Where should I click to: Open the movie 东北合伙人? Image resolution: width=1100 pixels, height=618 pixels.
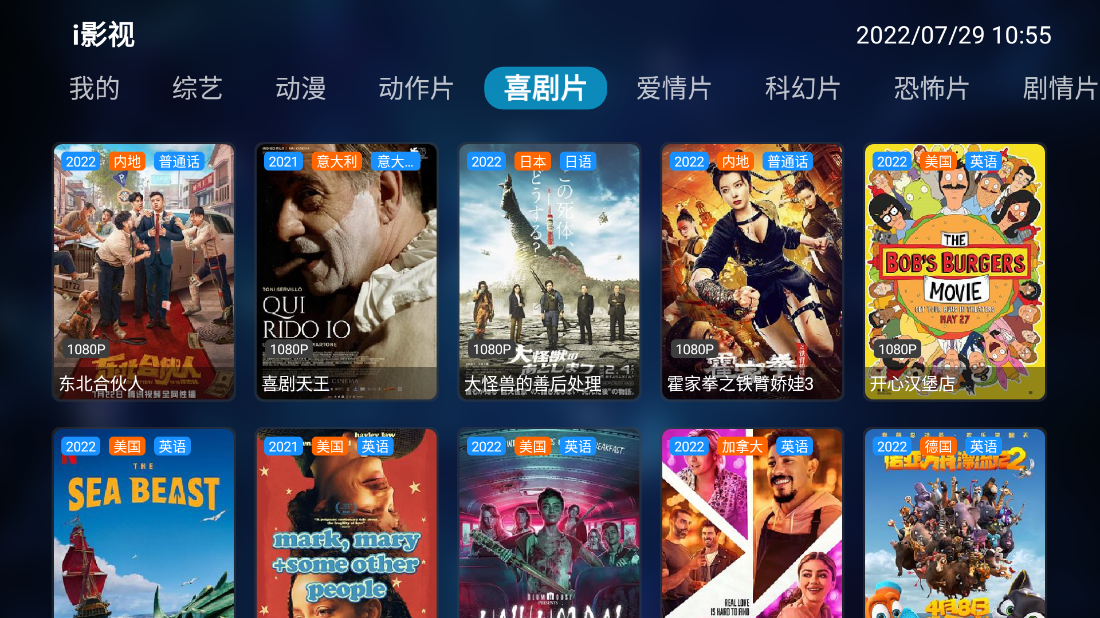pyautogui.click(x=144, y=272)
